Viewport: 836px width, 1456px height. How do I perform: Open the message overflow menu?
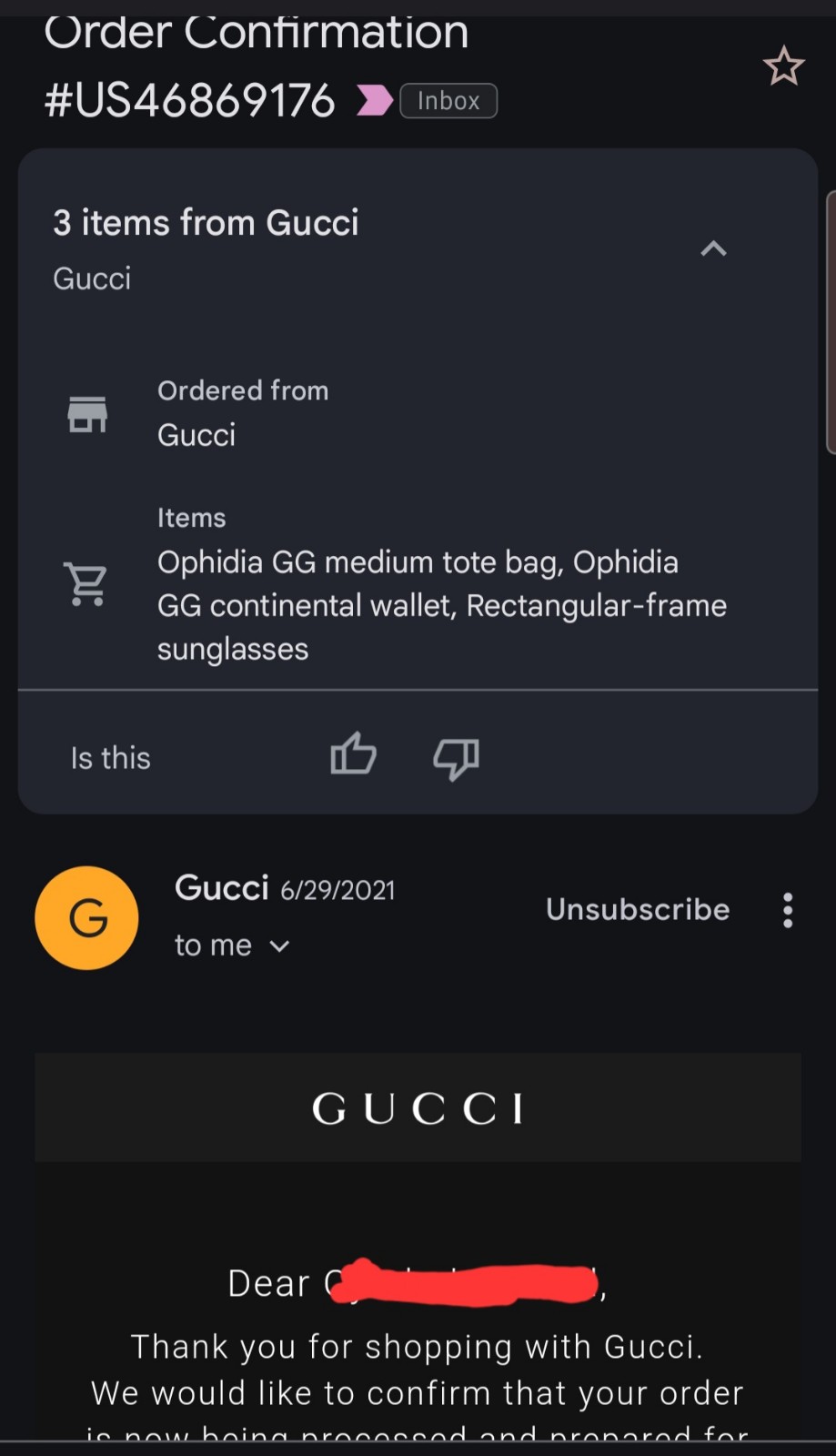(x=788, y=910)
